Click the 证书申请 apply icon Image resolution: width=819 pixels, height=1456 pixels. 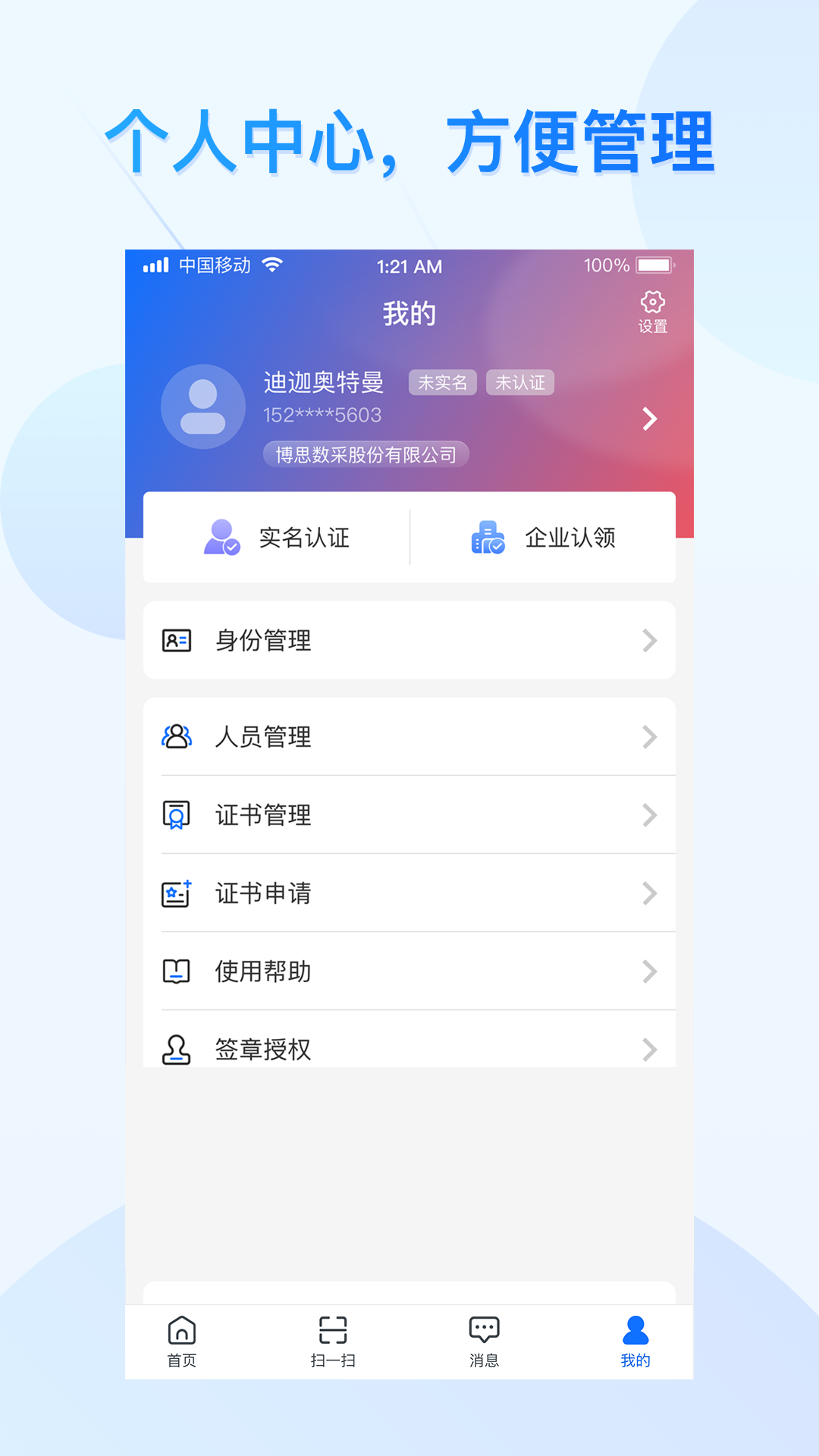[176, 894]
